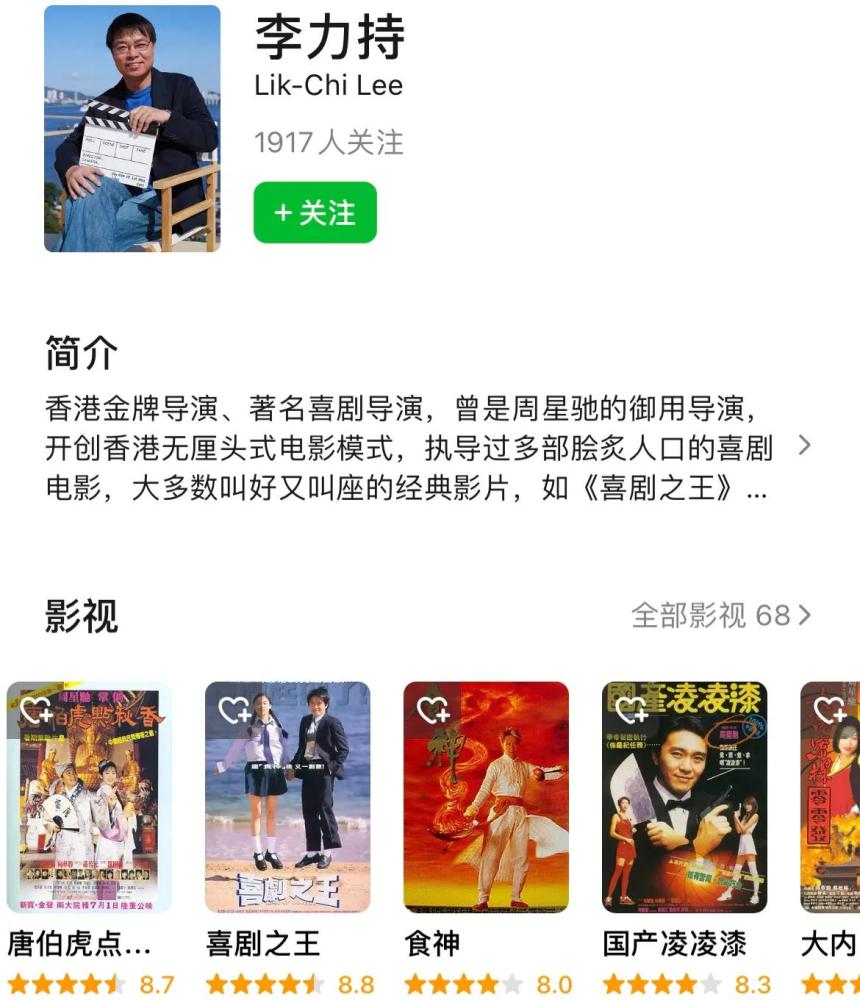Open 全部影视 68 full filmography
The height and width of the screenshot is (1000, 860).
[x=721, y=615]
